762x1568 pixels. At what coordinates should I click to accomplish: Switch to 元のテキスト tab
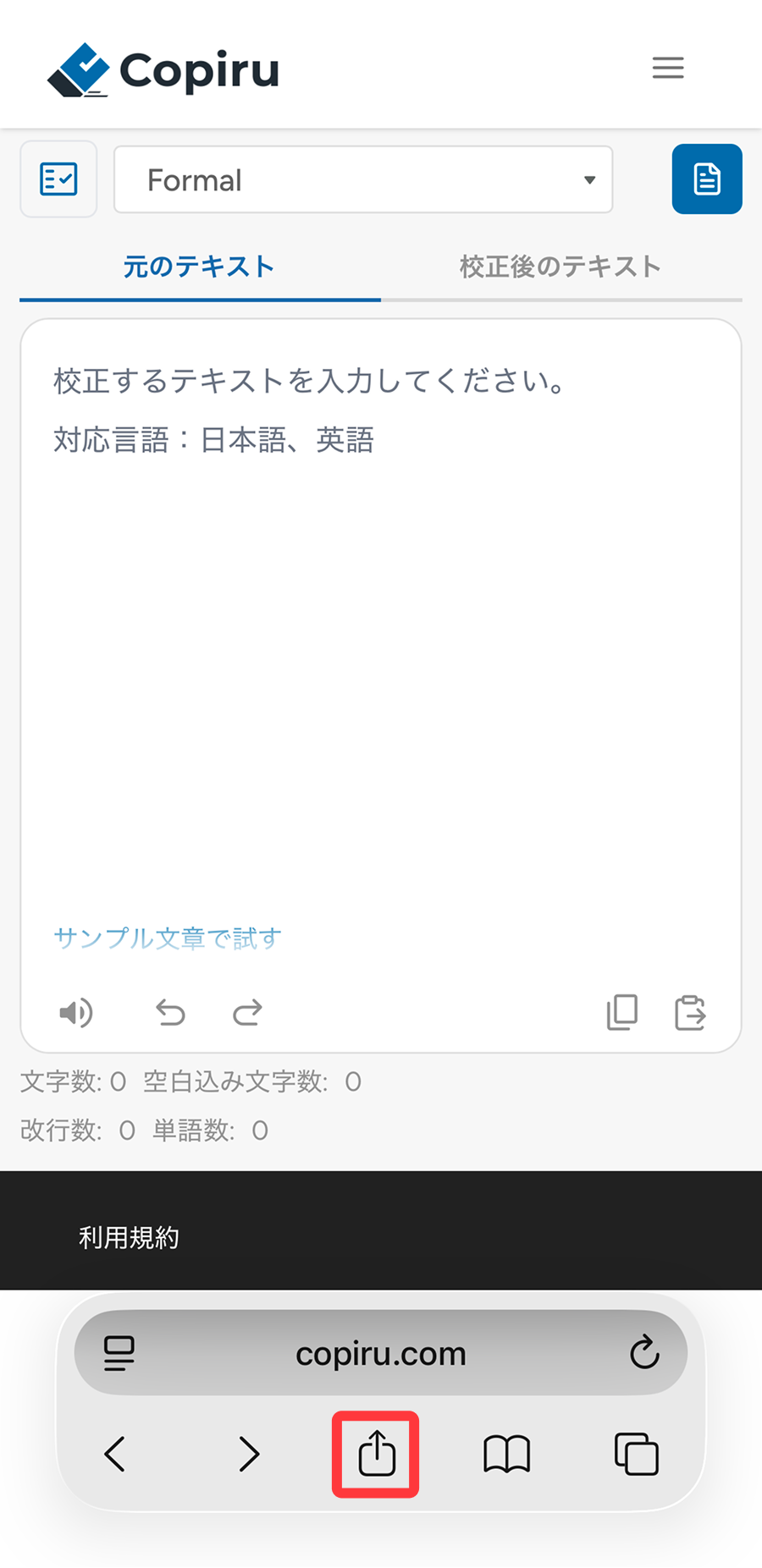click(199, 267)
